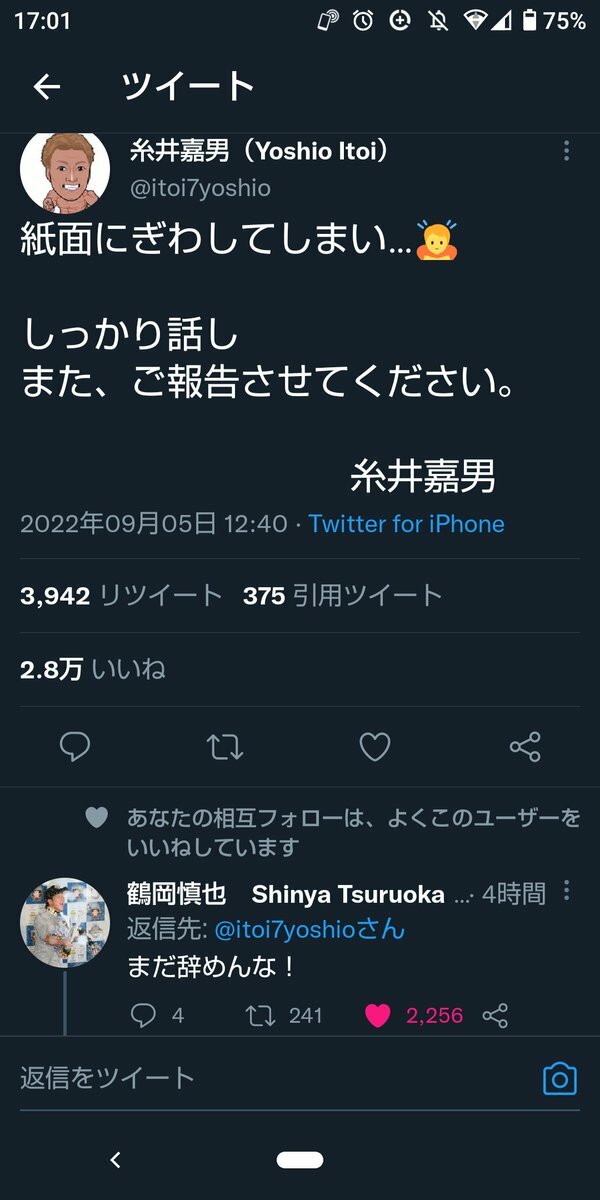View the 375 引用ツイート list

(x=342, y=596)
